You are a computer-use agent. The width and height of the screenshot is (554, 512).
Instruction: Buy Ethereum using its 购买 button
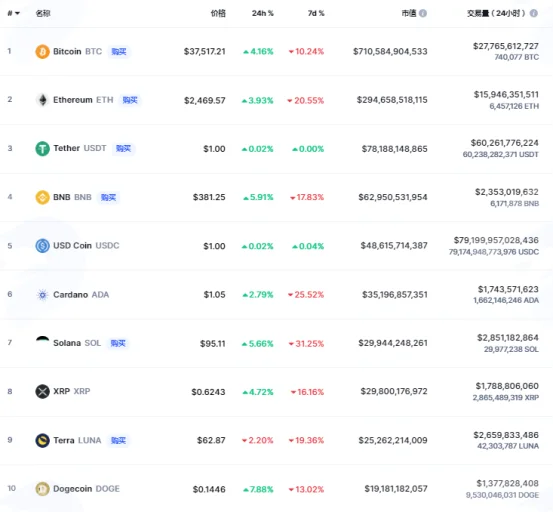pyautogui.click(x=130, y=100)
